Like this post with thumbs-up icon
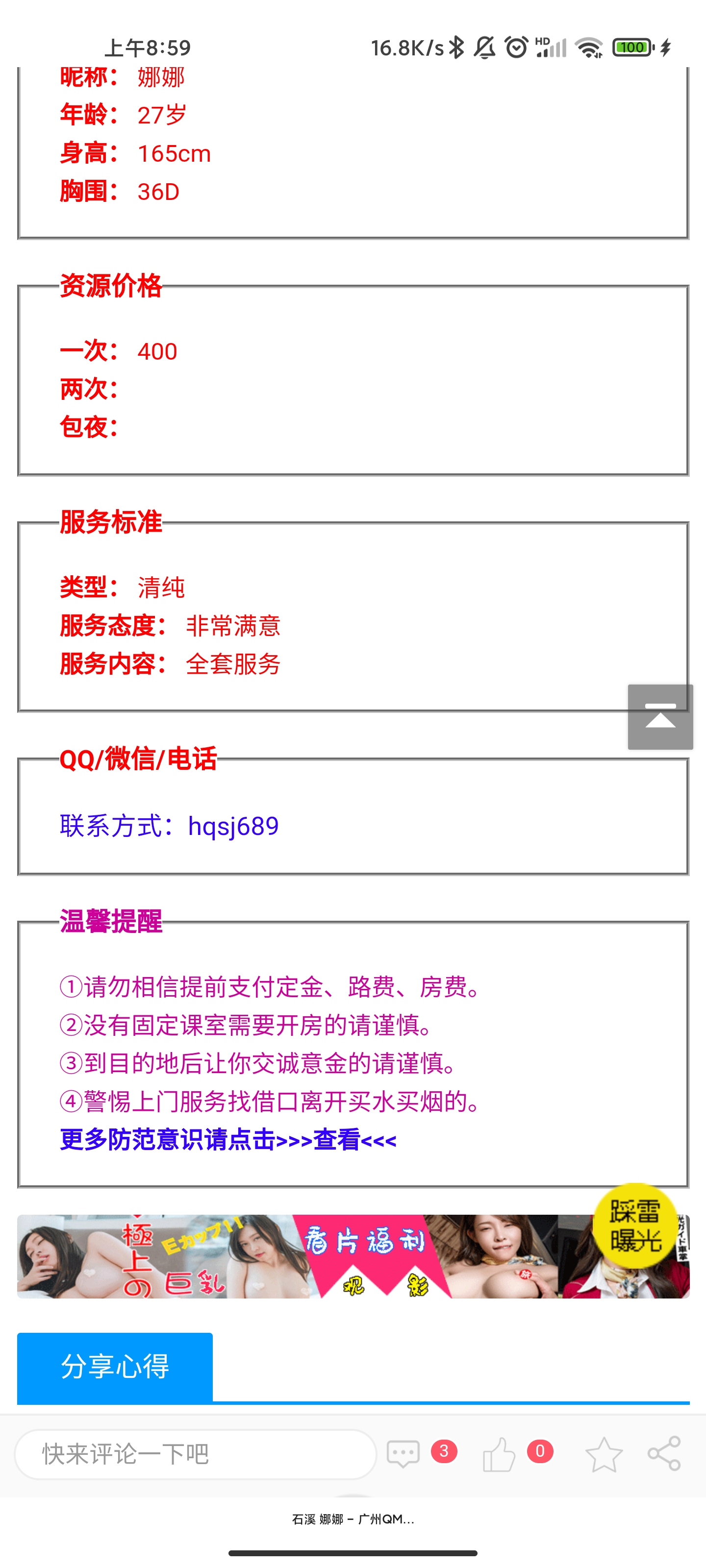Image resolution: width=706 pixels, height=1568 pixels. [x=498, y=1454]
